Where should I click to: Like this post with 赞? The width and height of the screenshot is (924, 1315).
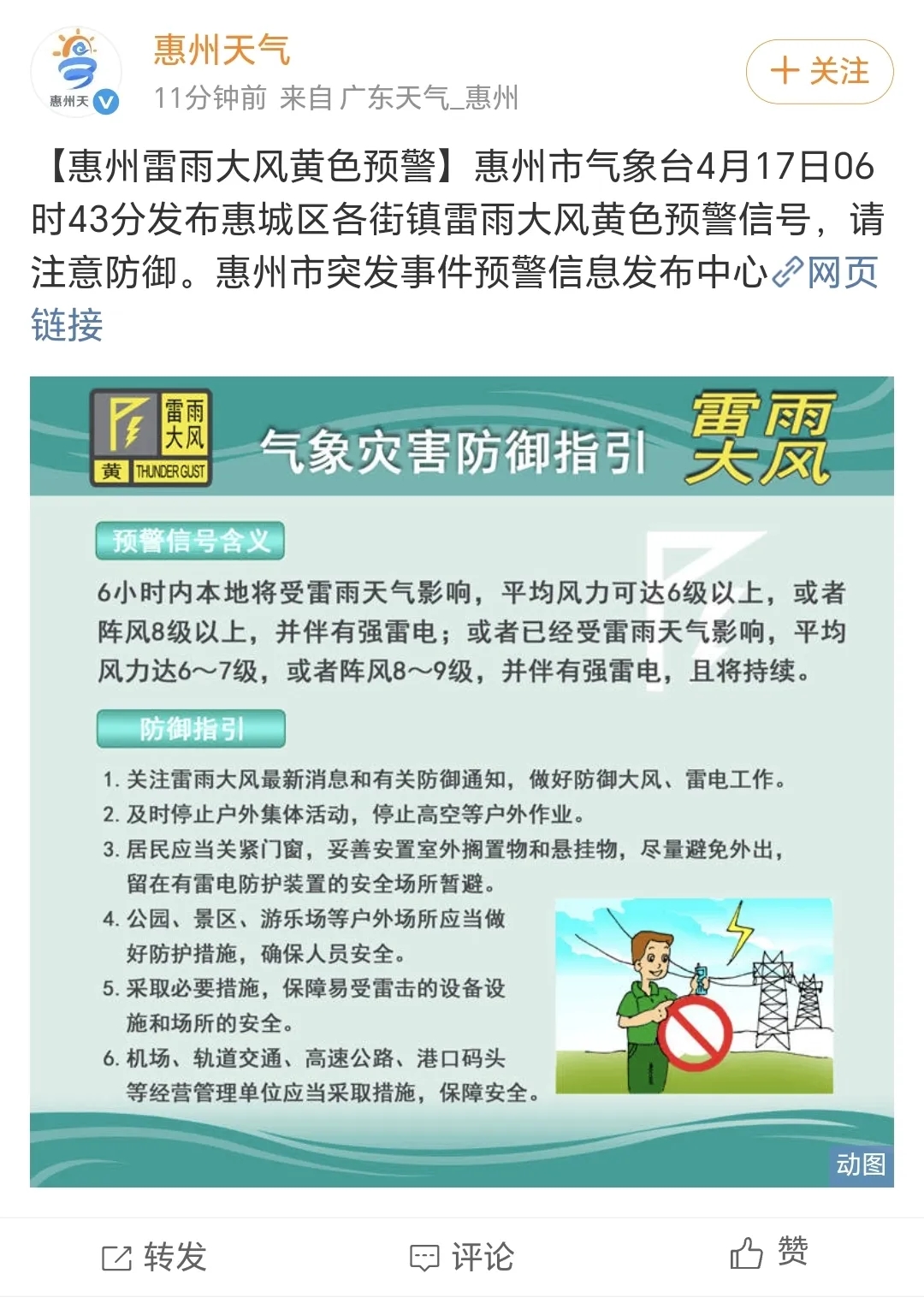pos(768,1253)
